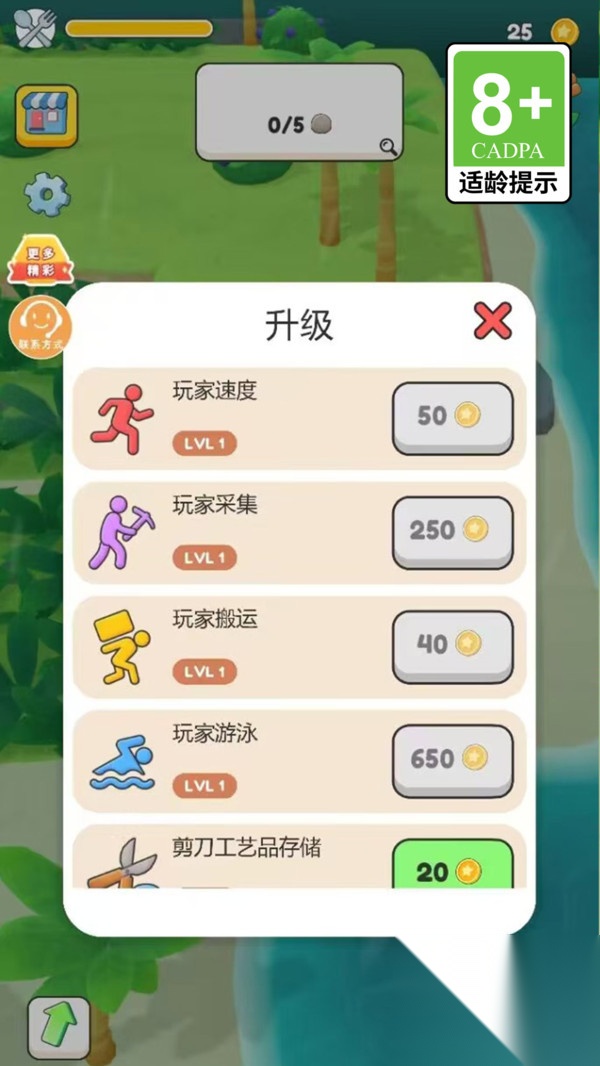
Task: Buy 剪刀工艺品存储 upgrade for 20 coins
Action: [x=453, y=865]
